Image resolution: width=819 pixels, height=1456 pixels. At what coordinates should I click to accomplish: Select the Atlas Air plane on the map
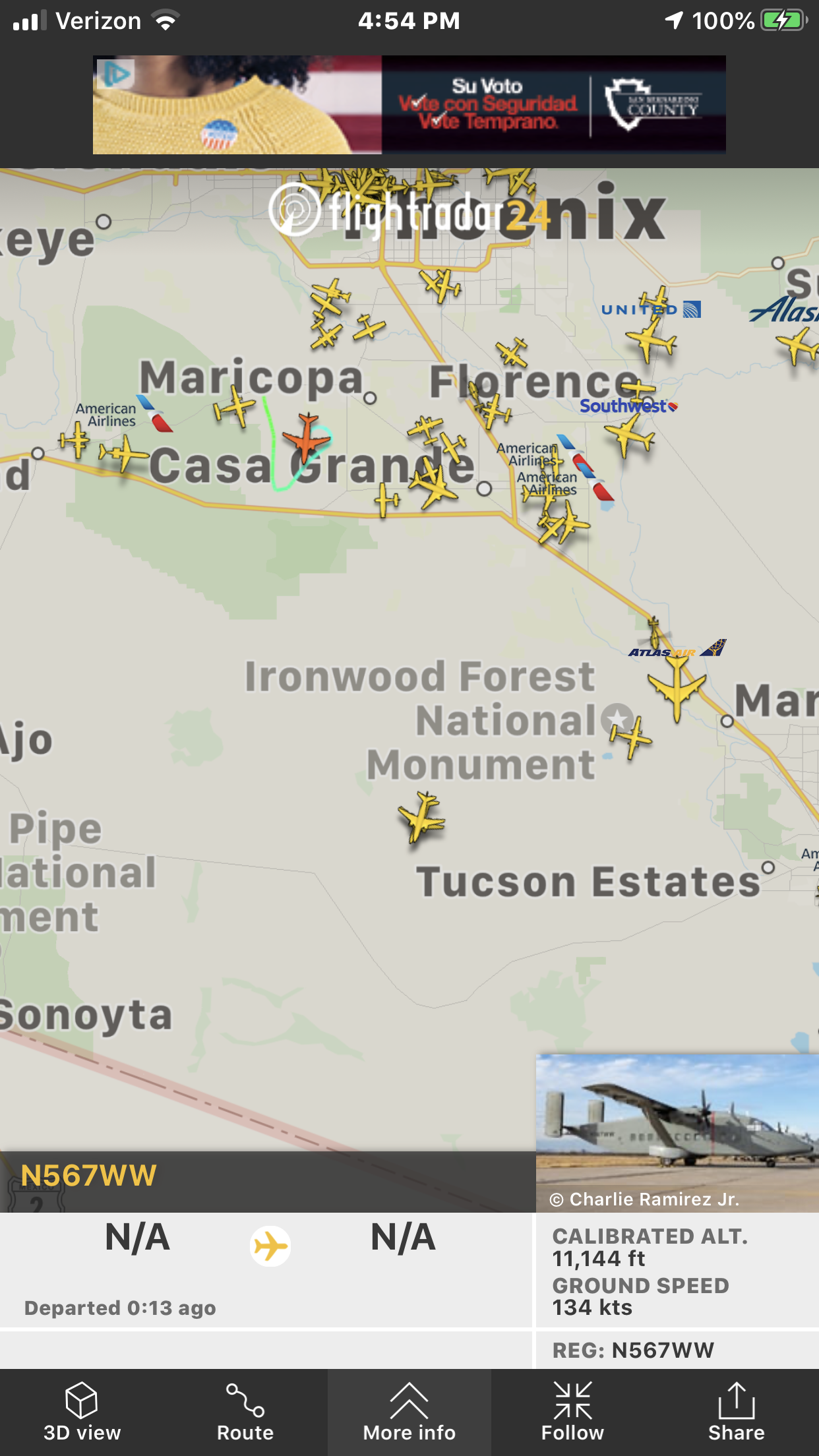(x=677, y=686)
